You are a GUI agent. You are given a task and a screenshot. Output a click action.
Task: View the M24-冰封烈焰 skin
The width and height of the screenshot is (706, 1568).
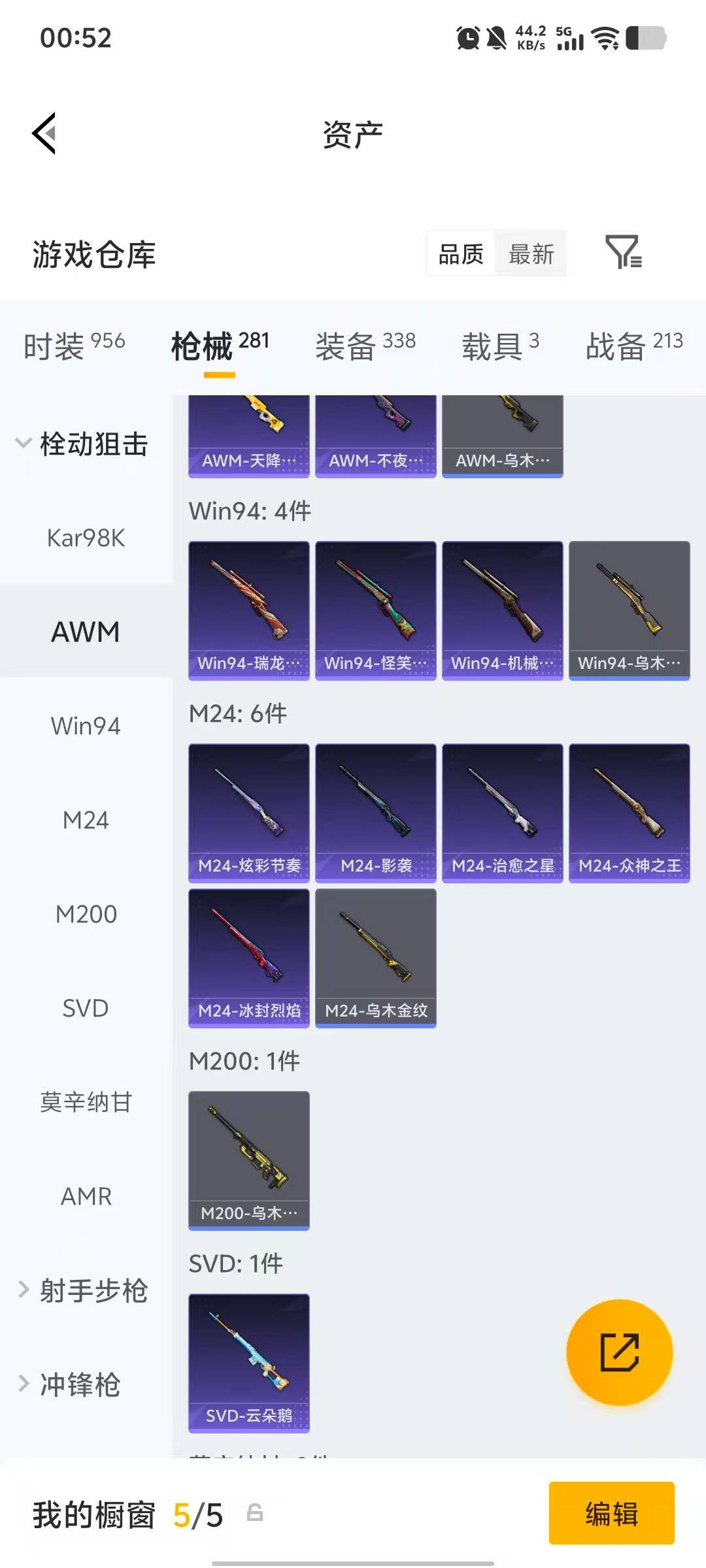pos(248,957)
